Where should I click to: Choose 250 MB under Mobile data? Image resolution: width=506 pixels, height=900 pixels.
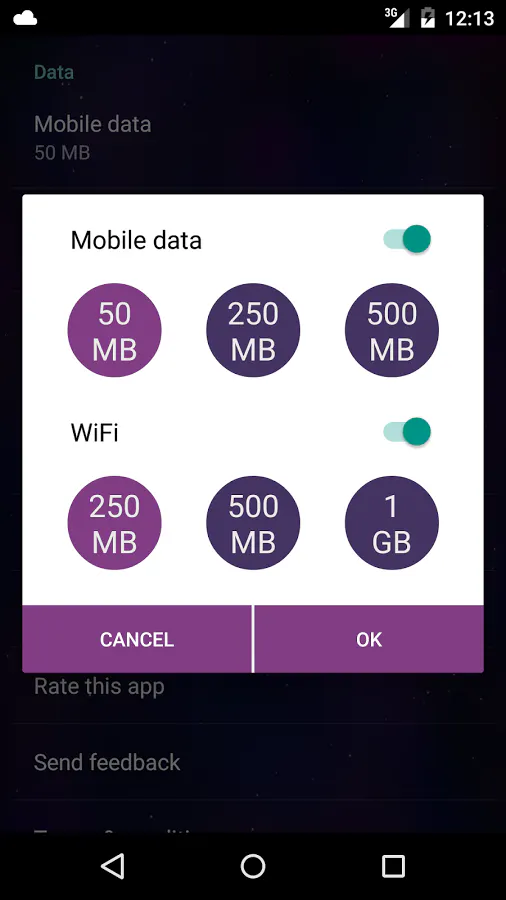(x=253, y=331)
